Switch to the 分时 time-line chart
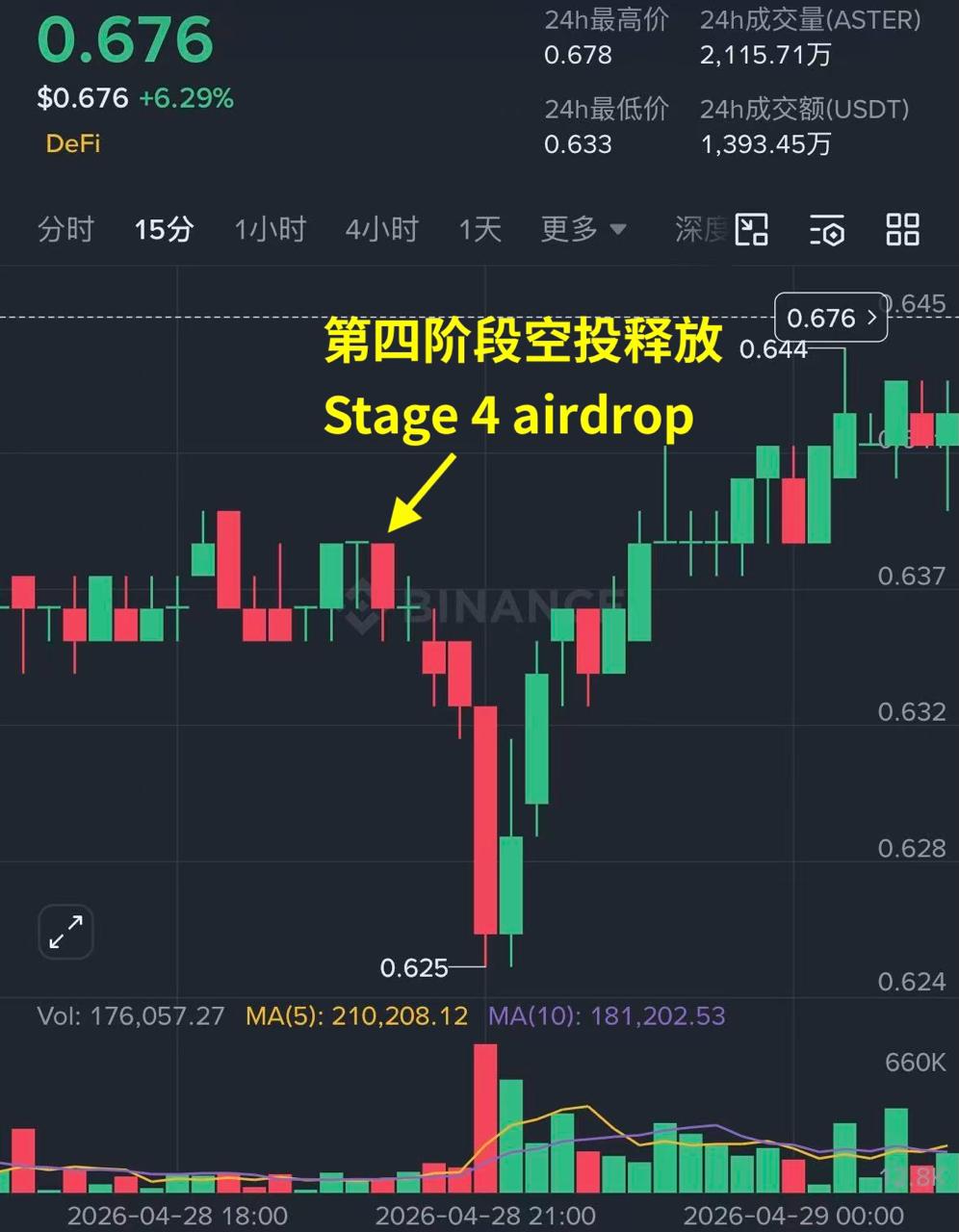The height and width of the screenshot is (1232, 959). tap(65, 230)
